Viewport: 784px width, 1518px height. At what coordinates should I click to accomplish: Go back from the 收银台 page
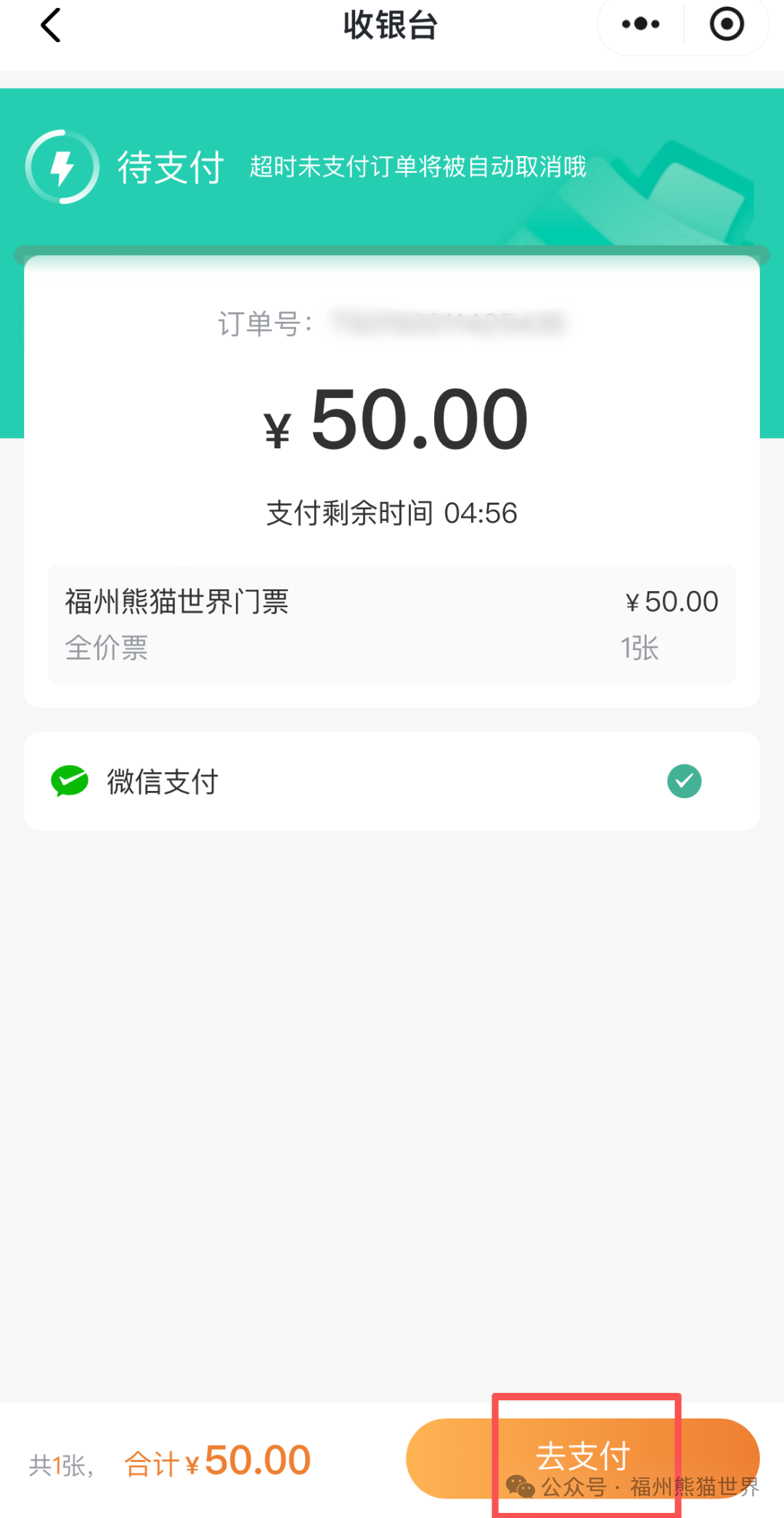(x=51, y=26)
